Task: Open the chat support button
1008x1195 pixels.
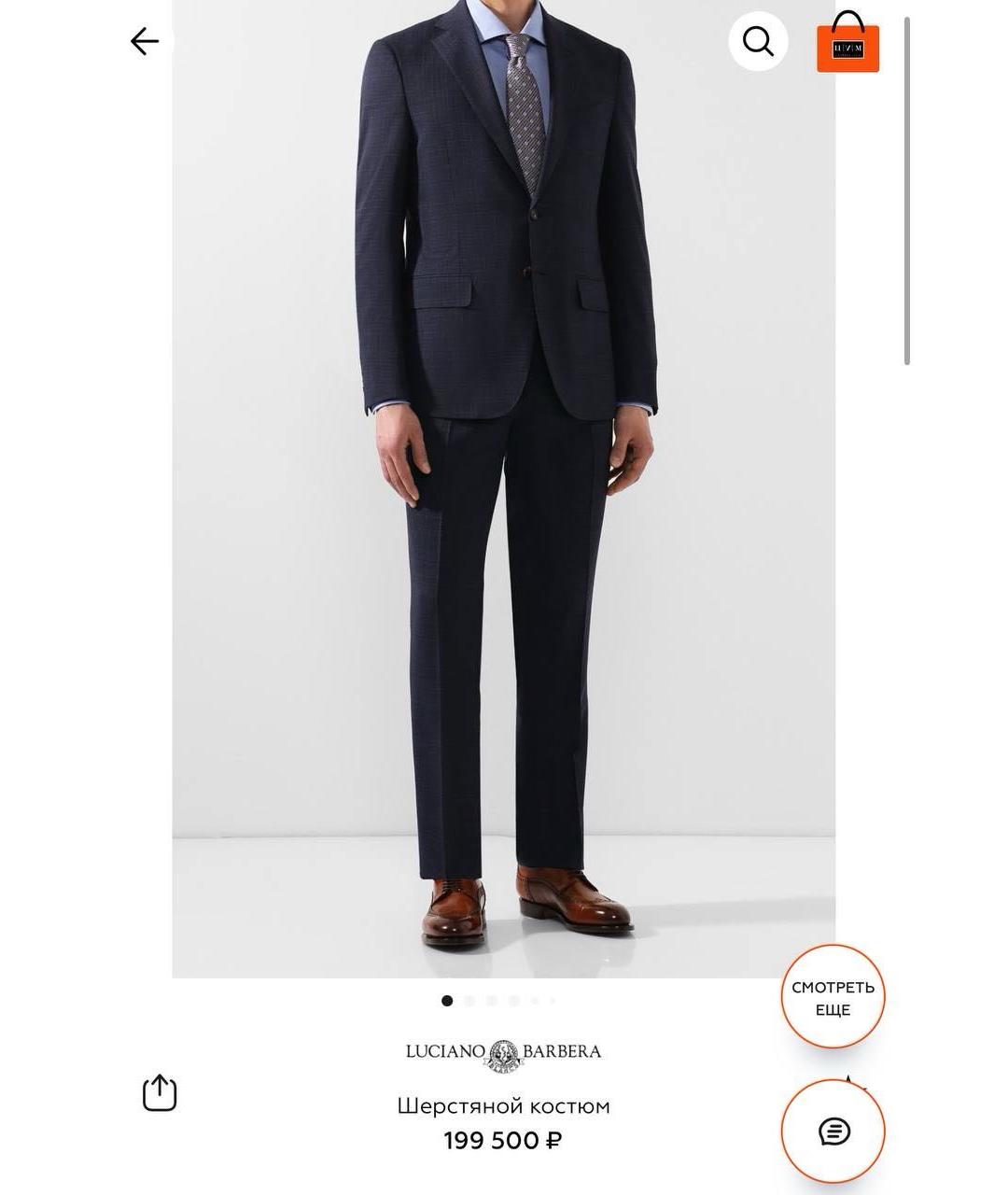Action: click(833, 1132)
